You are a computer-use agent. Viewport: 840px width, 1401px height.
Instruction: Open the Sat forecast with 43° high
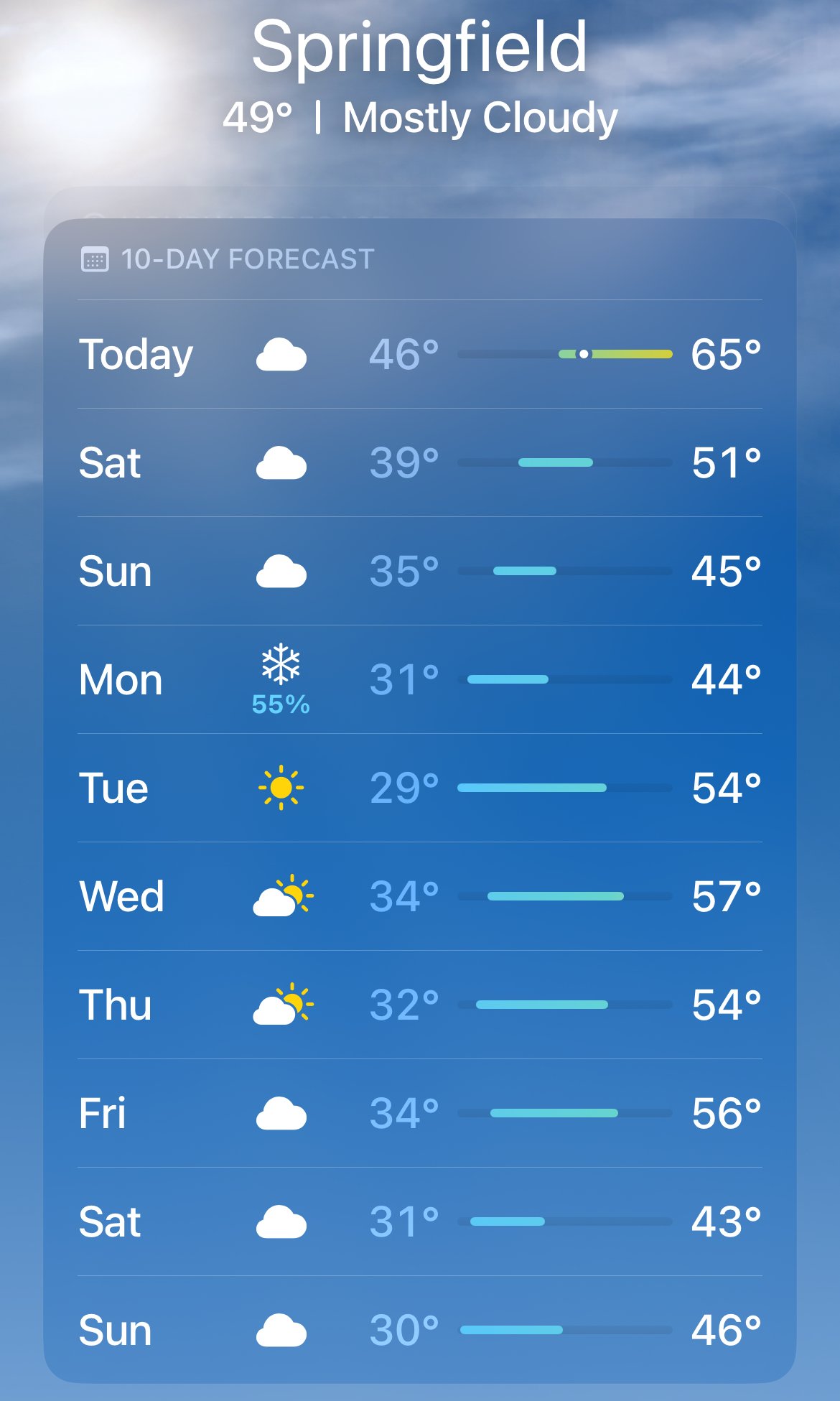tap(420, 1221)
